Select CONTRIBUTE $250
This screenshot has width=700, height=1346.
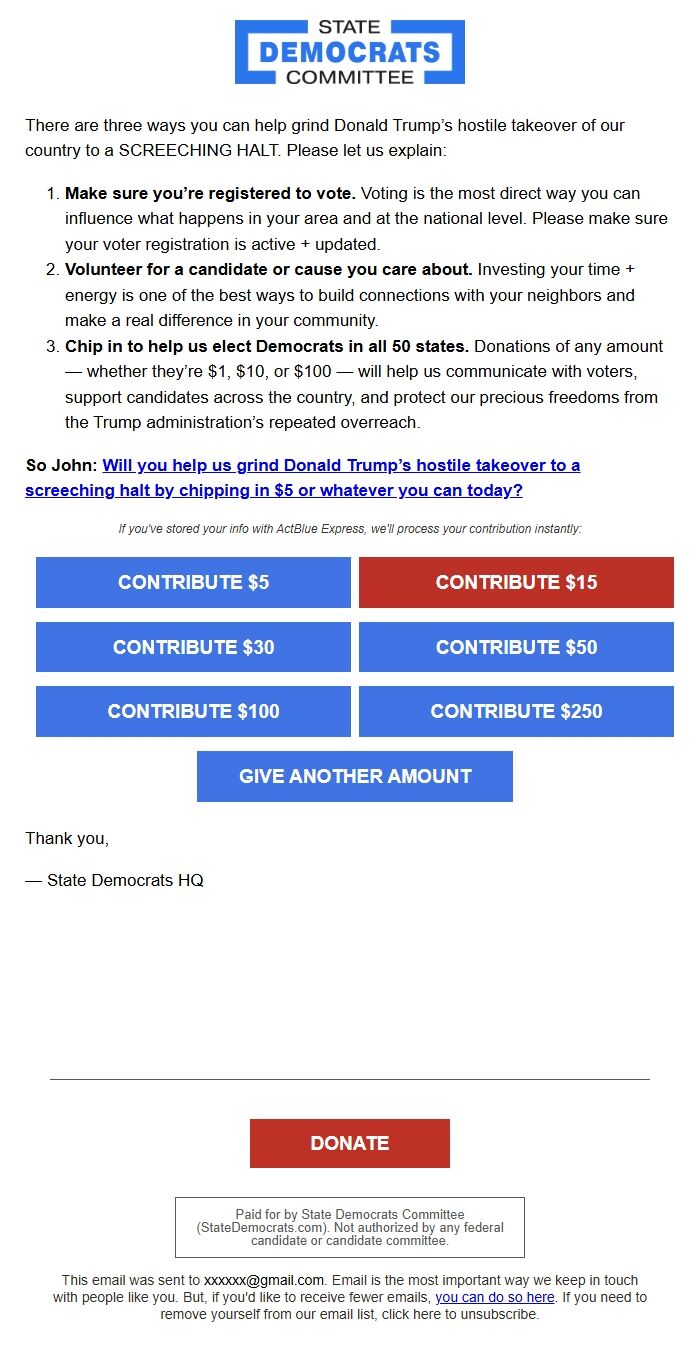(516, 711)
